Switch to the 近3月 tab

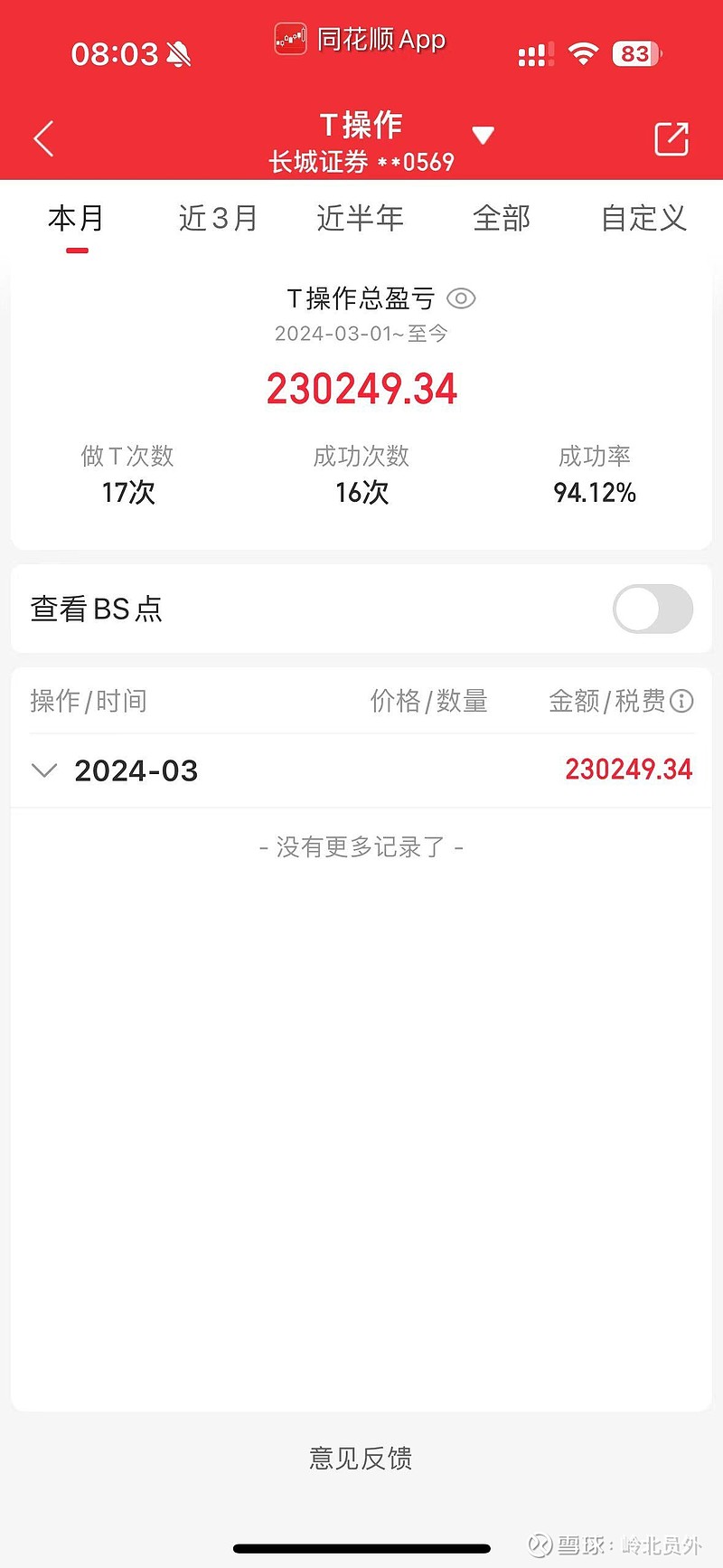218,218
